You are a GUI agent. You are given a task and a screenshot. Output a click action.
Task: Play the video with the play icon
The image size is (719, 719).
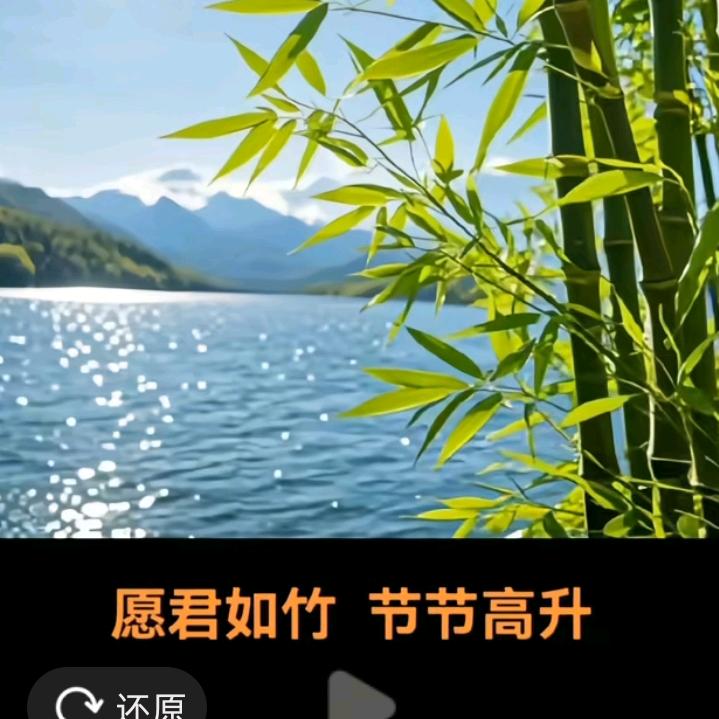pyautogui.click(x=361, y=696)
